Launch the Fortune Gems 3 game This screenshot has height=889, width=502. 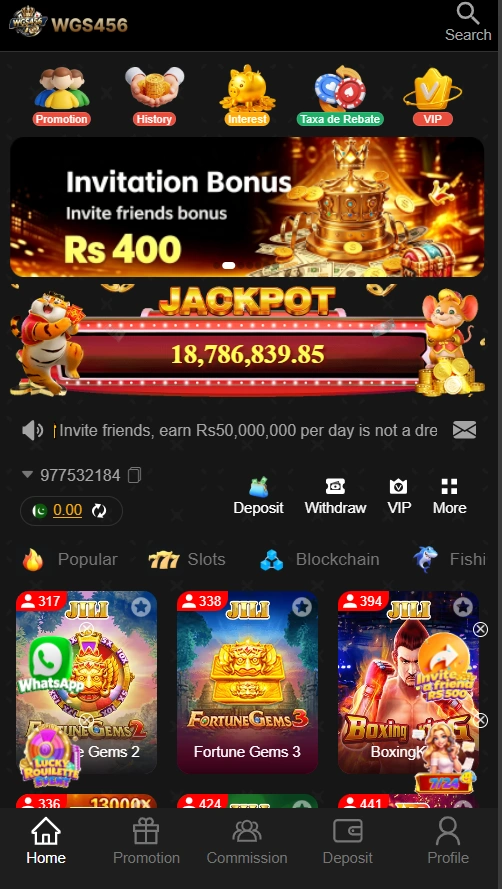pos(247,683)
